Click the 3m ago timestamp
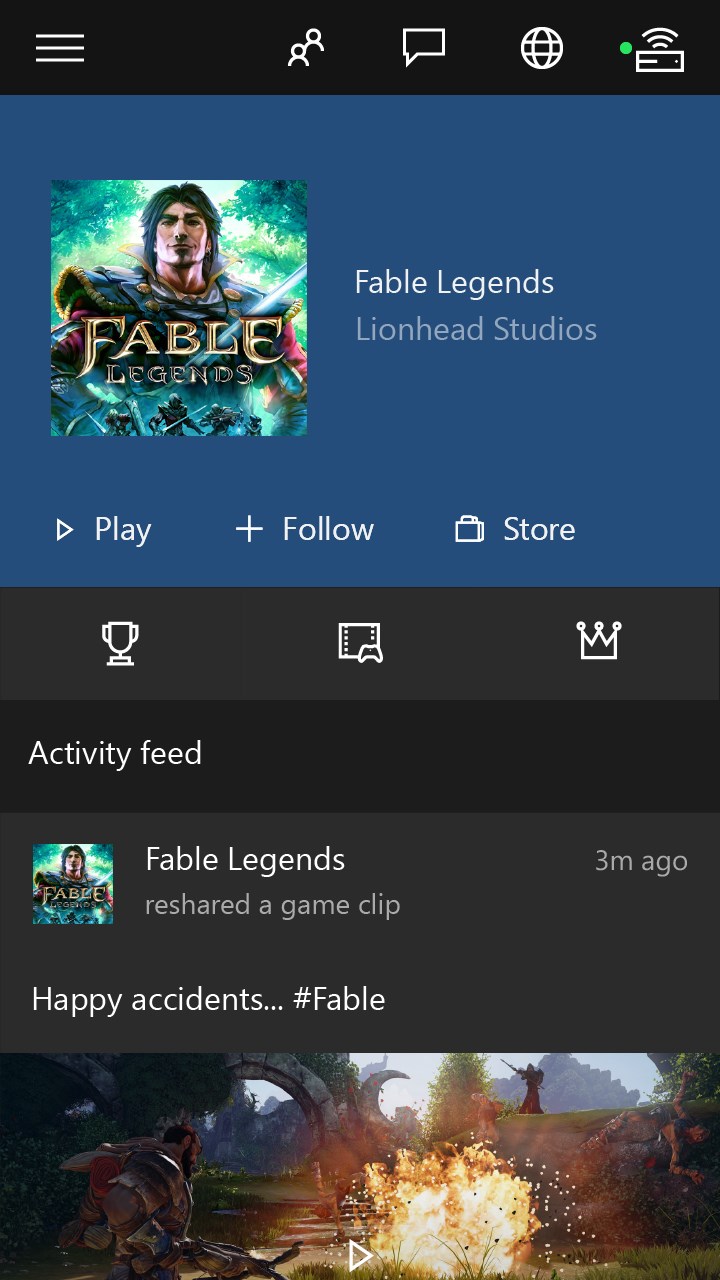 pos(640,860)
